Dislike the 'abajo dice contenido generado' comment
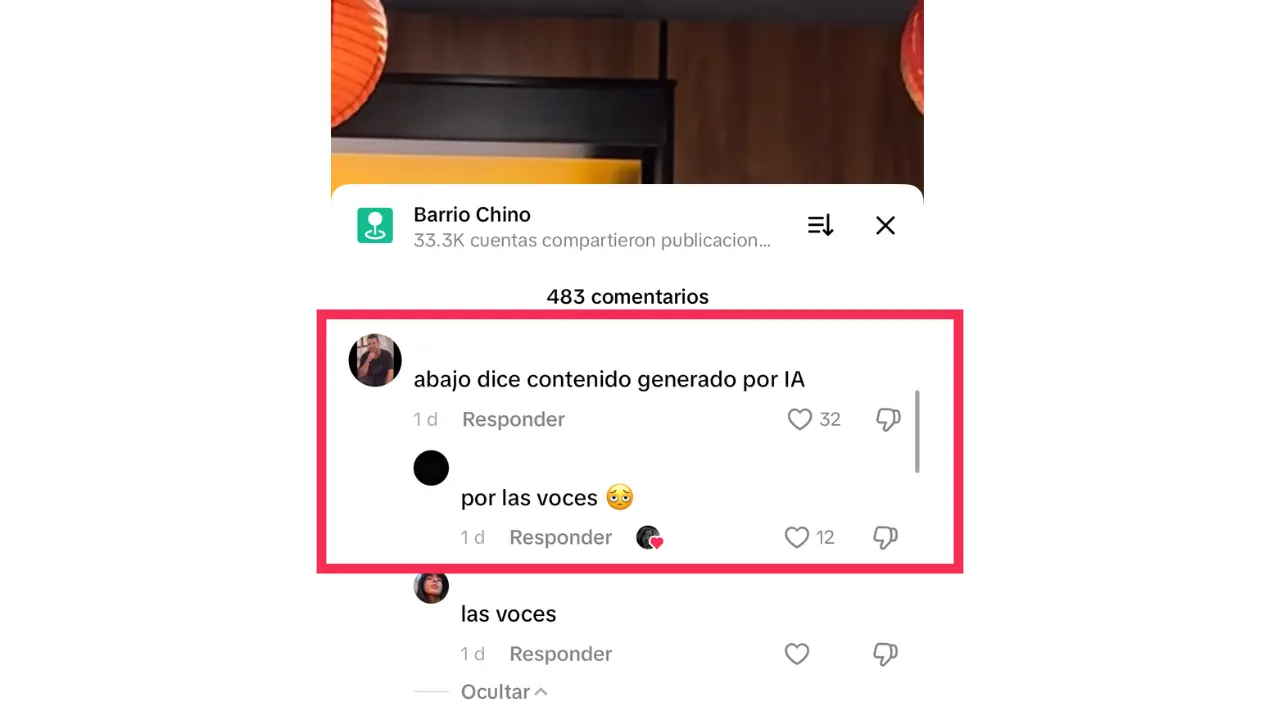Viewport: 1280px width, 720px height. click(888, 420)
